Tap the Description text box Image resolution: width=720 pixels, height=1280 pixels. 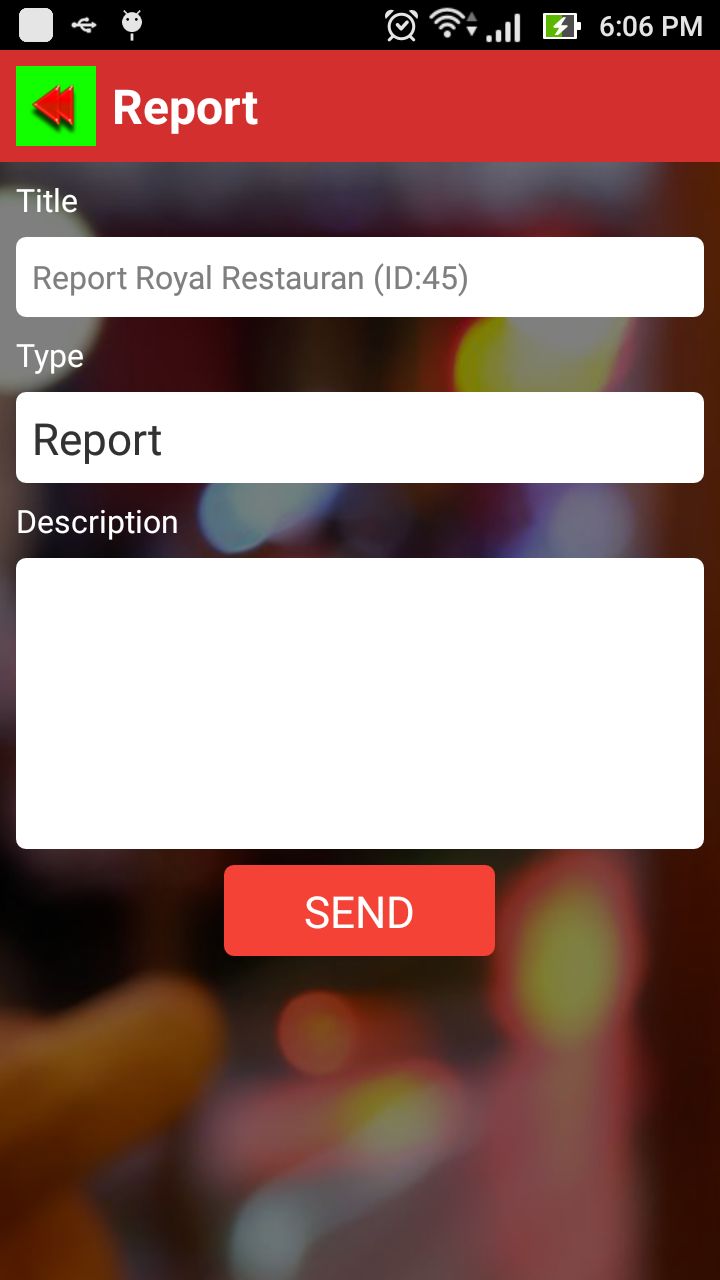pyautogui.click(x=360, y=703)
